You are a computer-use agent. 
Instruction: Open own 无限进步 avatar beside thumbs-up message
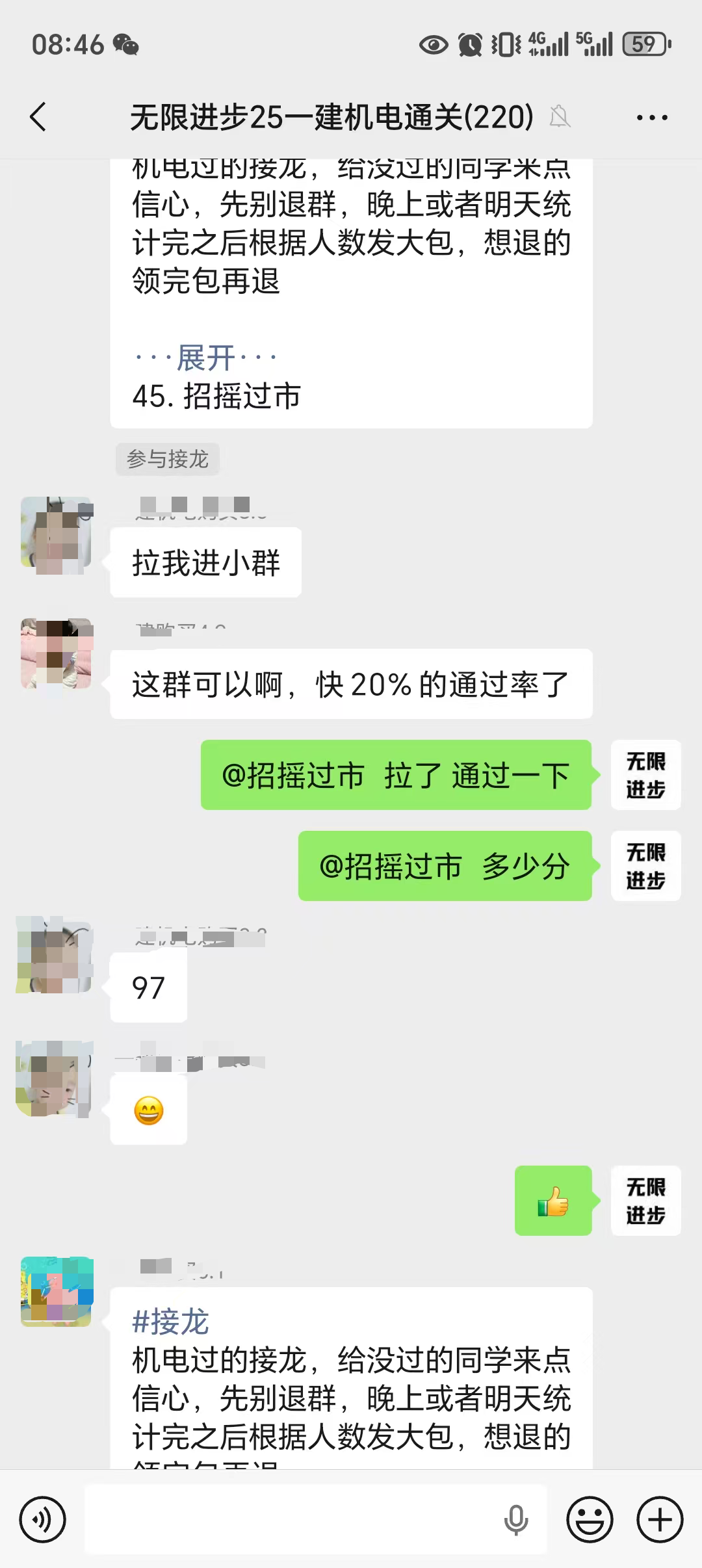click(645, 1200)
